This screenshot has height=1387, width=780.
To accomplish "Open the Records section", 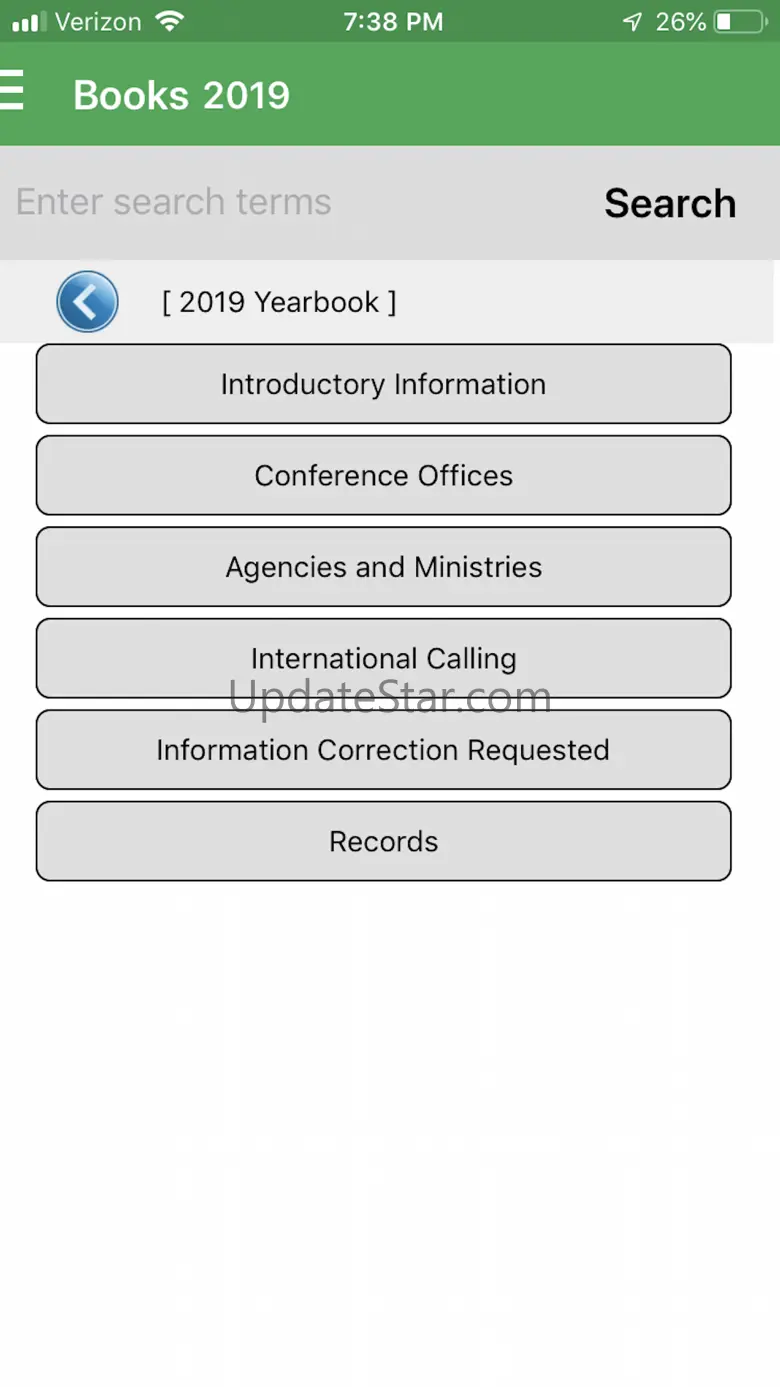I will [x=383, y=841].
